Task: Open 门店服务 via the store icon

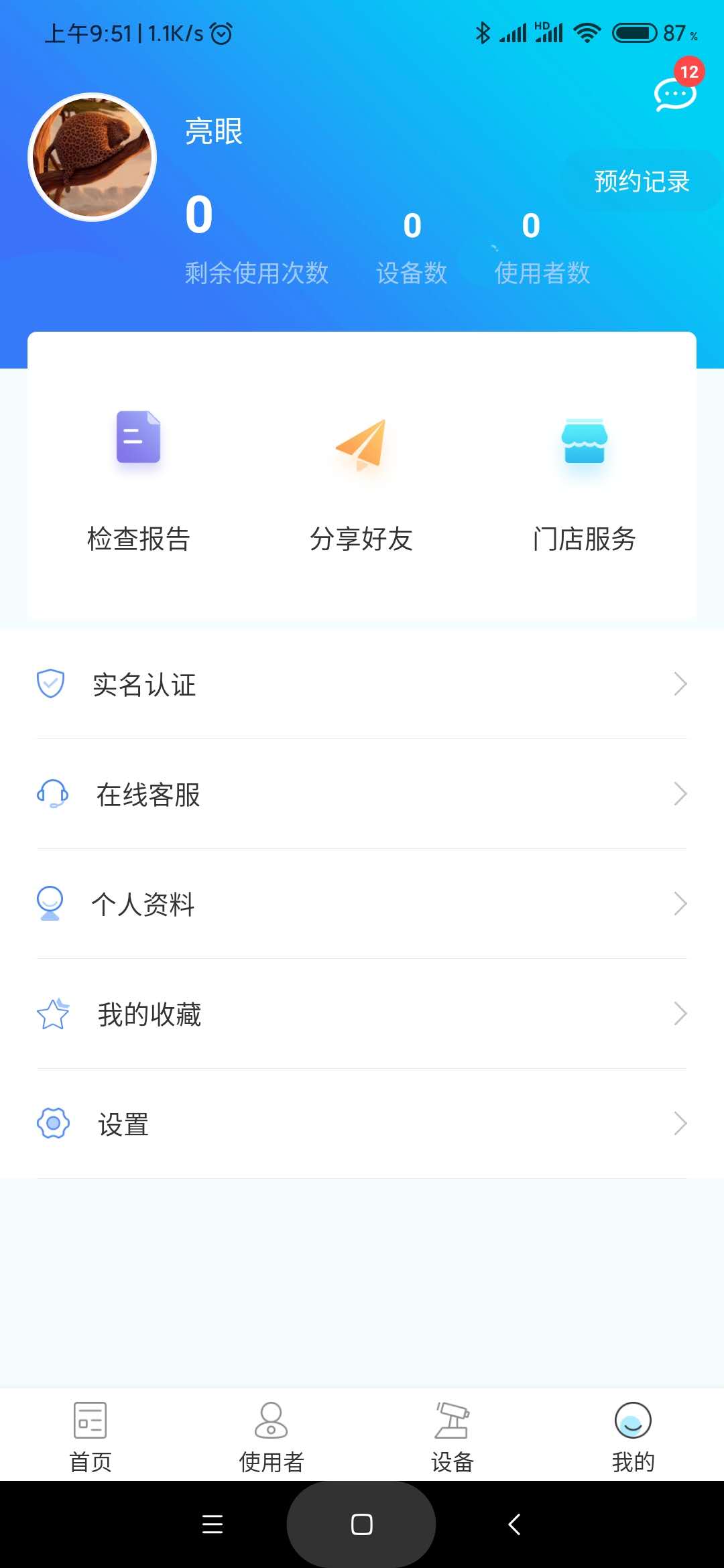Action: point(585,440)
